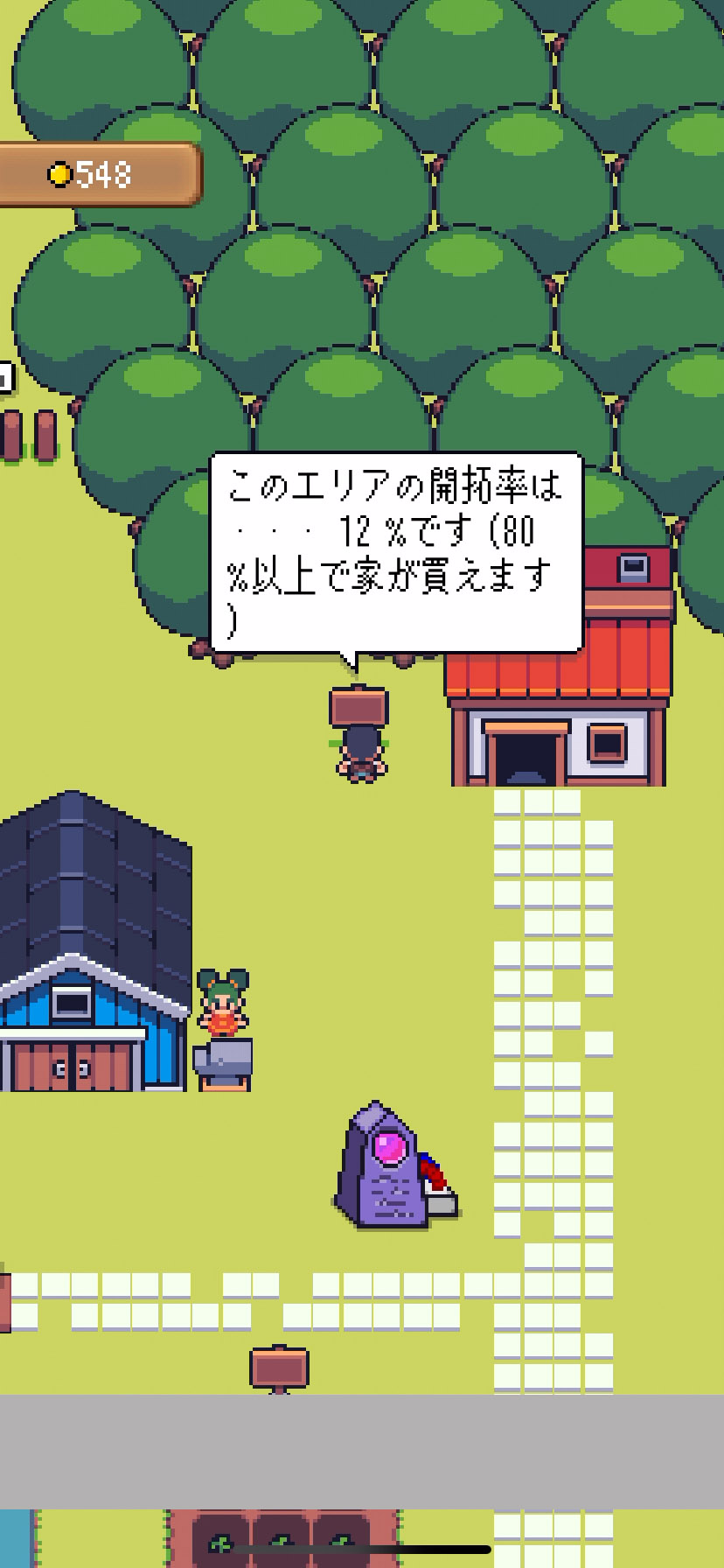This screenshot has width=724, height=1568.
Task: Enter the red-roofed house doorway
Action: point(525,761)
